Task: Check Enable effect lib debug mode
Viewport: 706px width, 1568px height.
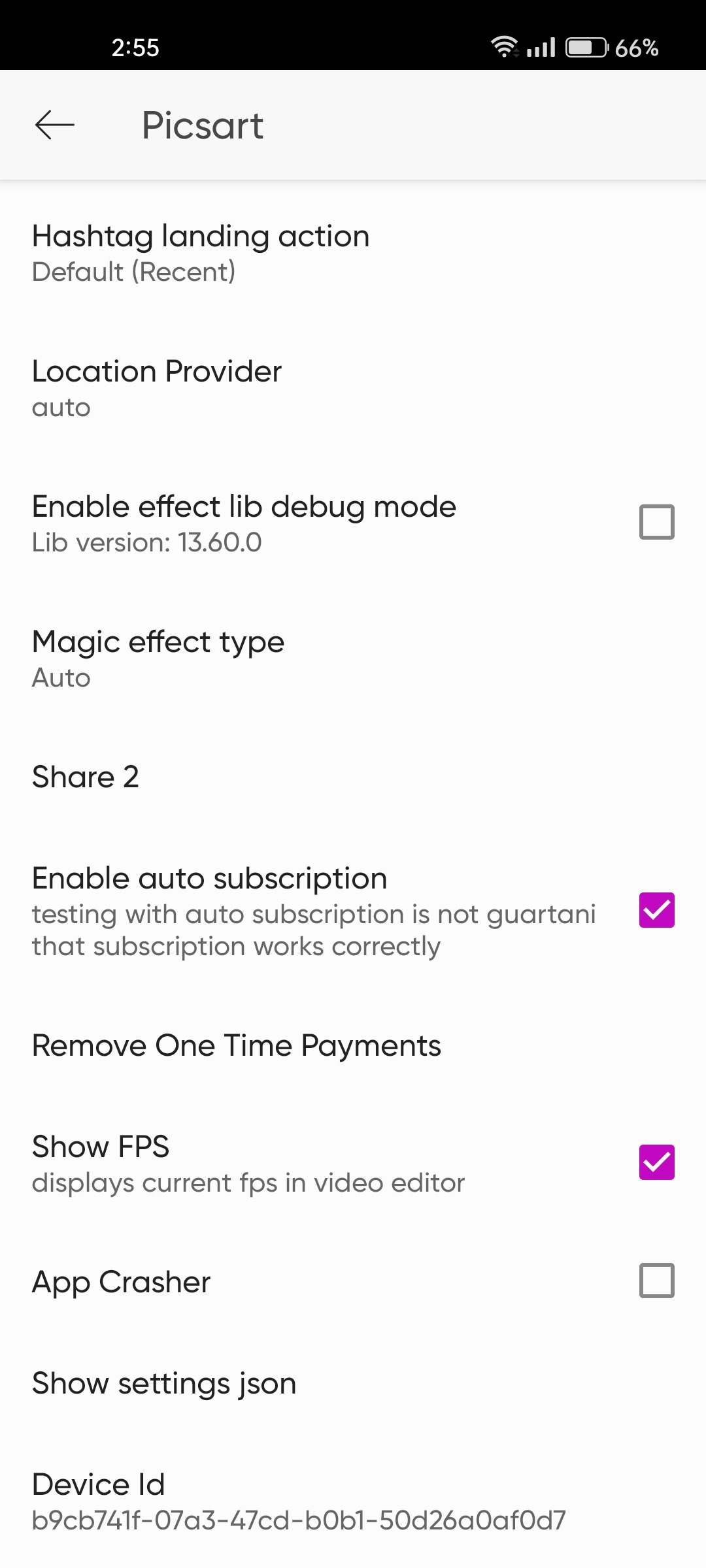Action: tap(656, 522)
